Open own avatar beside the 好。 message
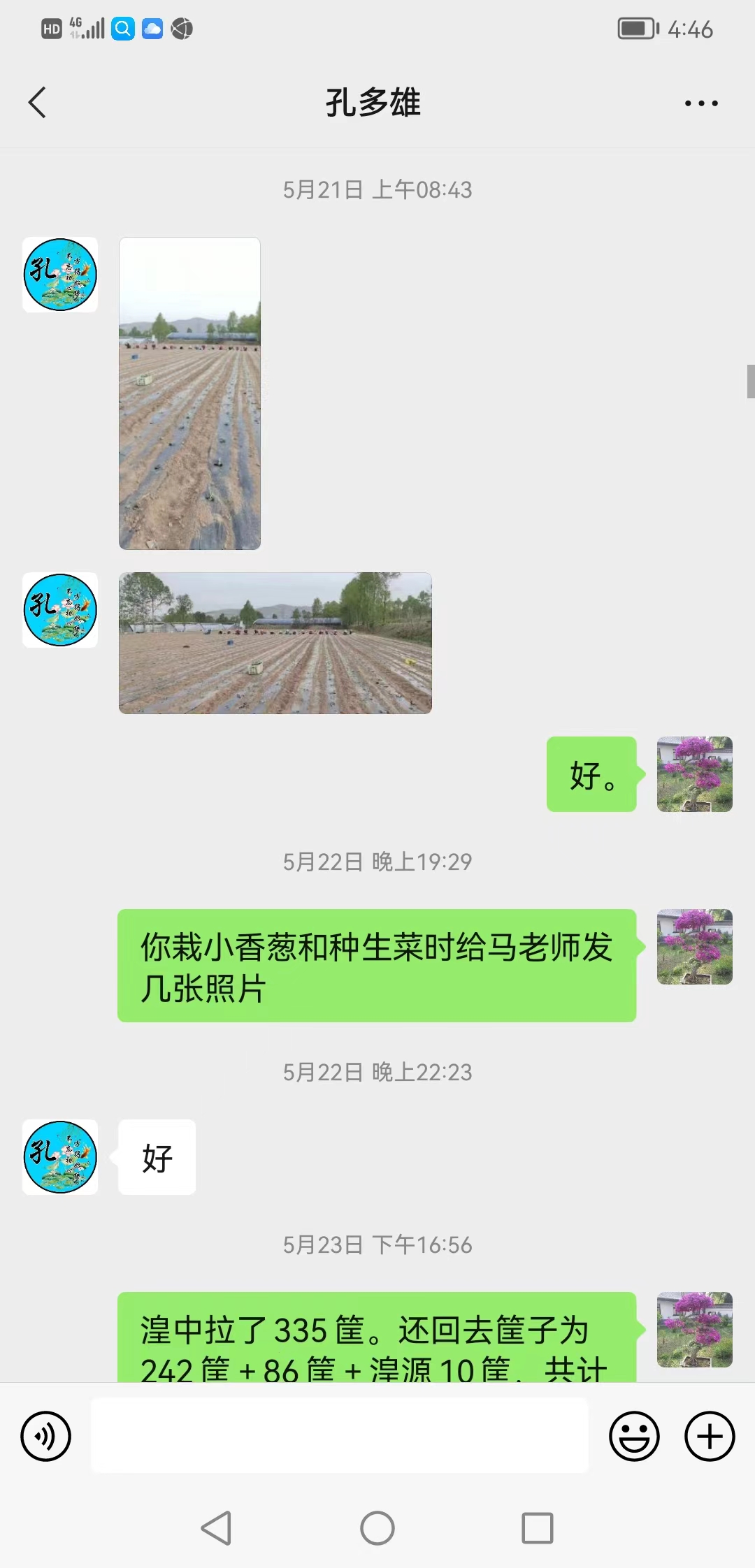This screenshot has height=1568, width=755. click(x=695, y=774)
